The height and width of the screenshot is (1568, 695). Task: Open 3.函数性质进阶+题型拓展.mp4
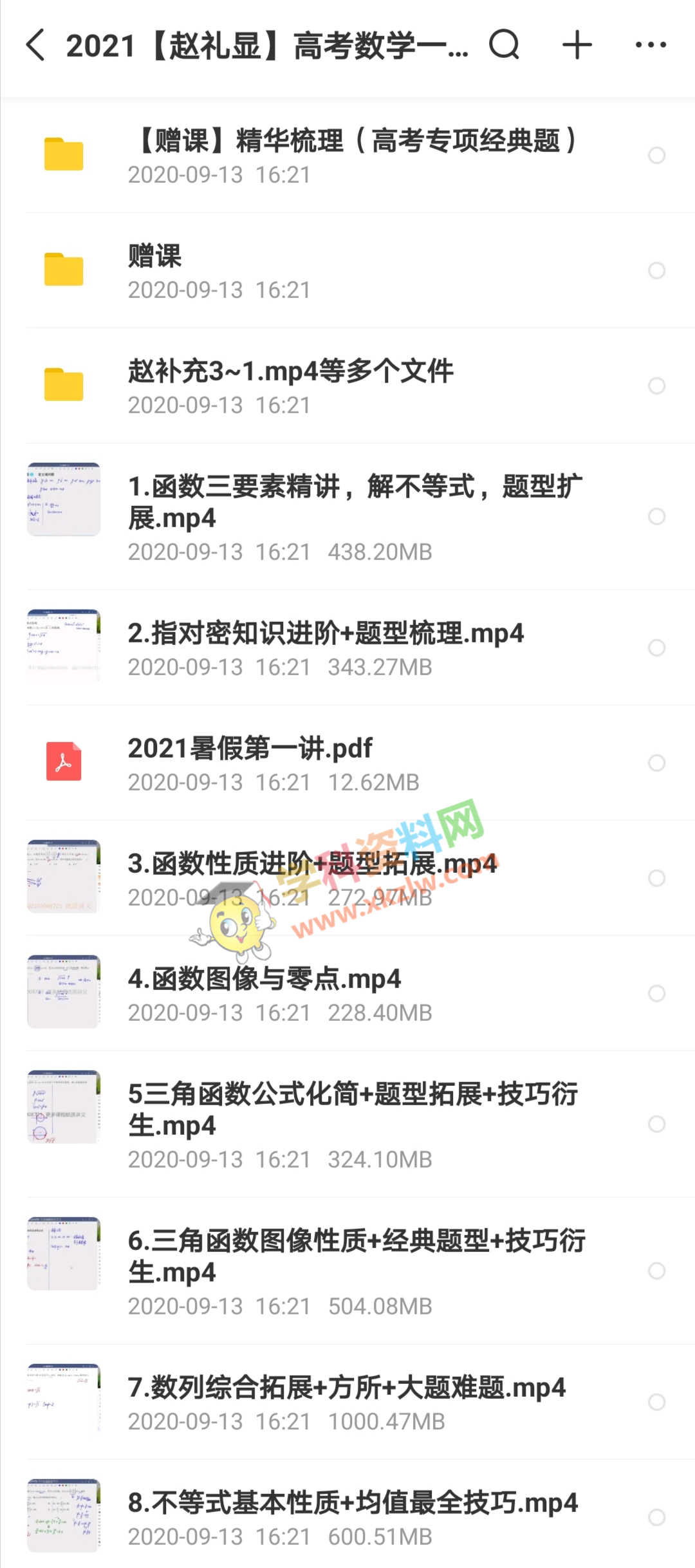tap(312, 878)
